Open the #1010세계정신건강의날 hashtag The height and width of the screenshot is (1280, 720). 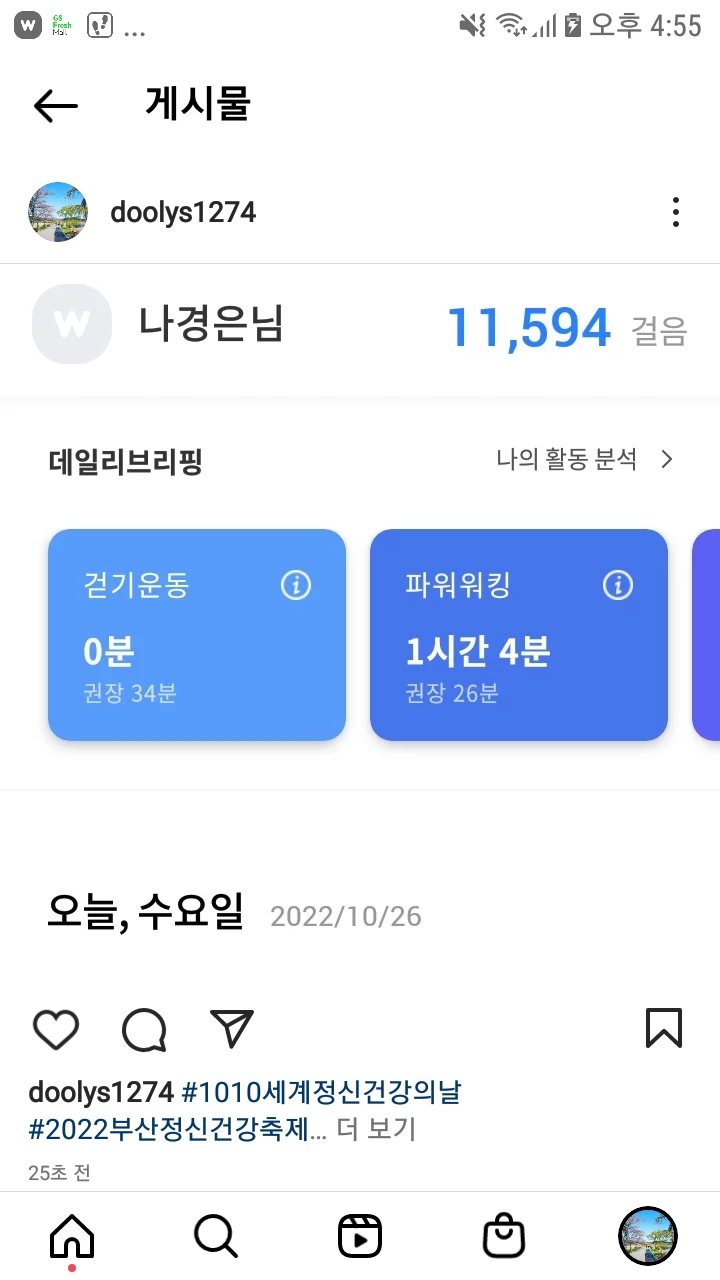(321, 1092)
